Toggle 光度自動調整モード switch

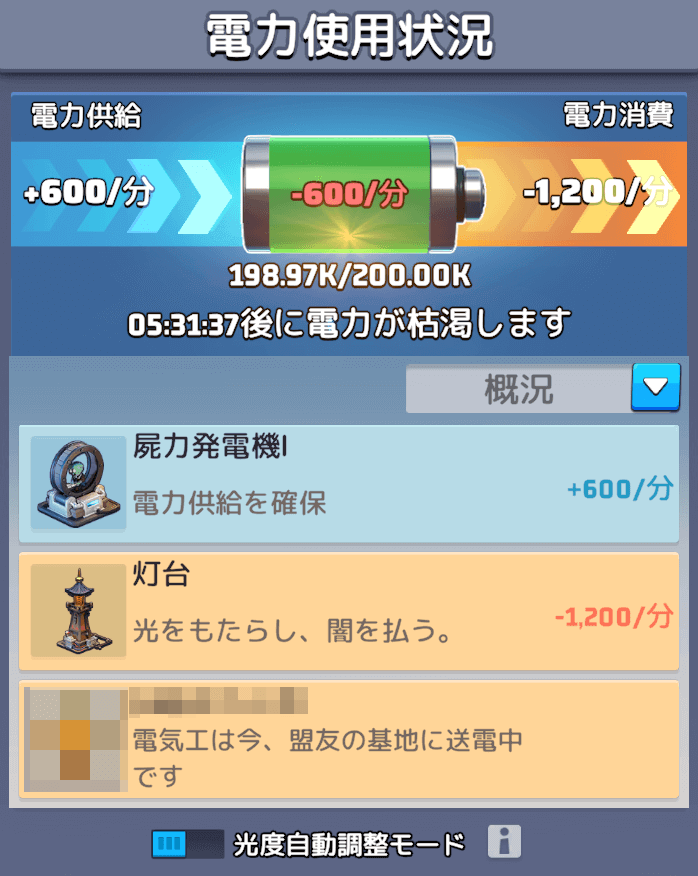point(187,844)
